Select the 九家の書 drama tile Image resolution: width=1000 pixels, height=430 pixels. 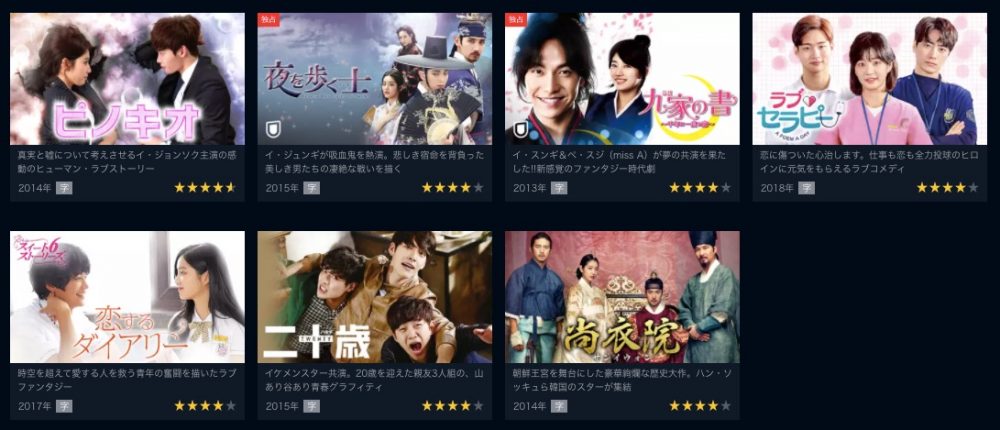pos(621,80)
